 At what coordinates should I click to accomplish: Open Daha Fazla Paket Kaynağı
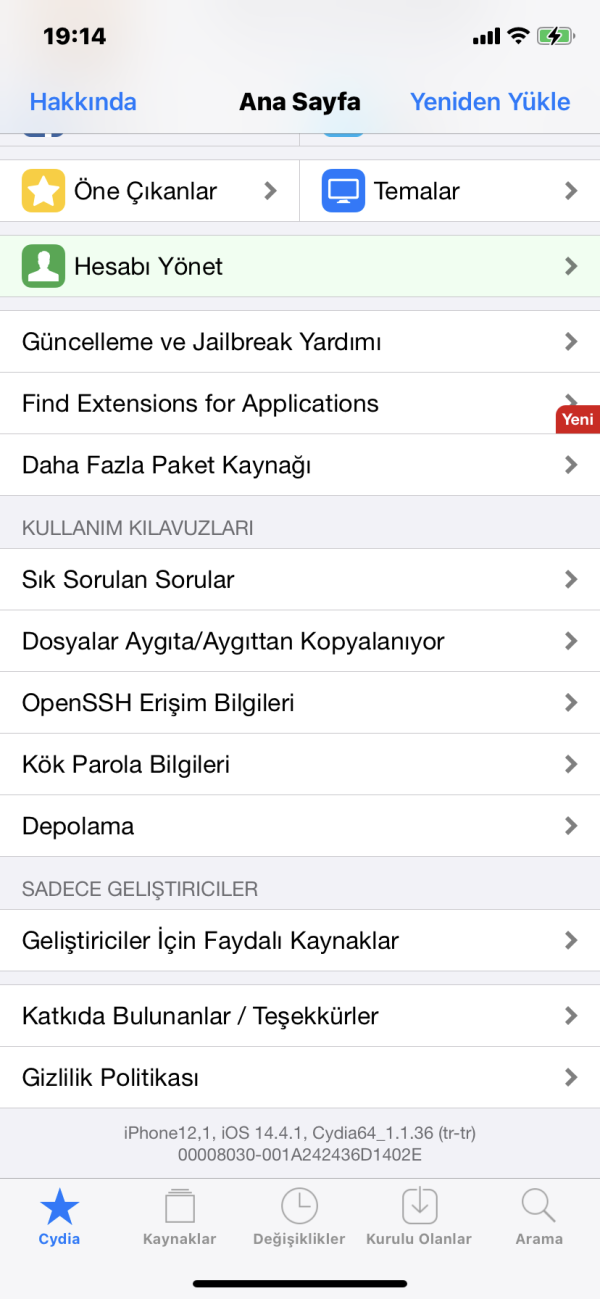click(x=300, y=465)
